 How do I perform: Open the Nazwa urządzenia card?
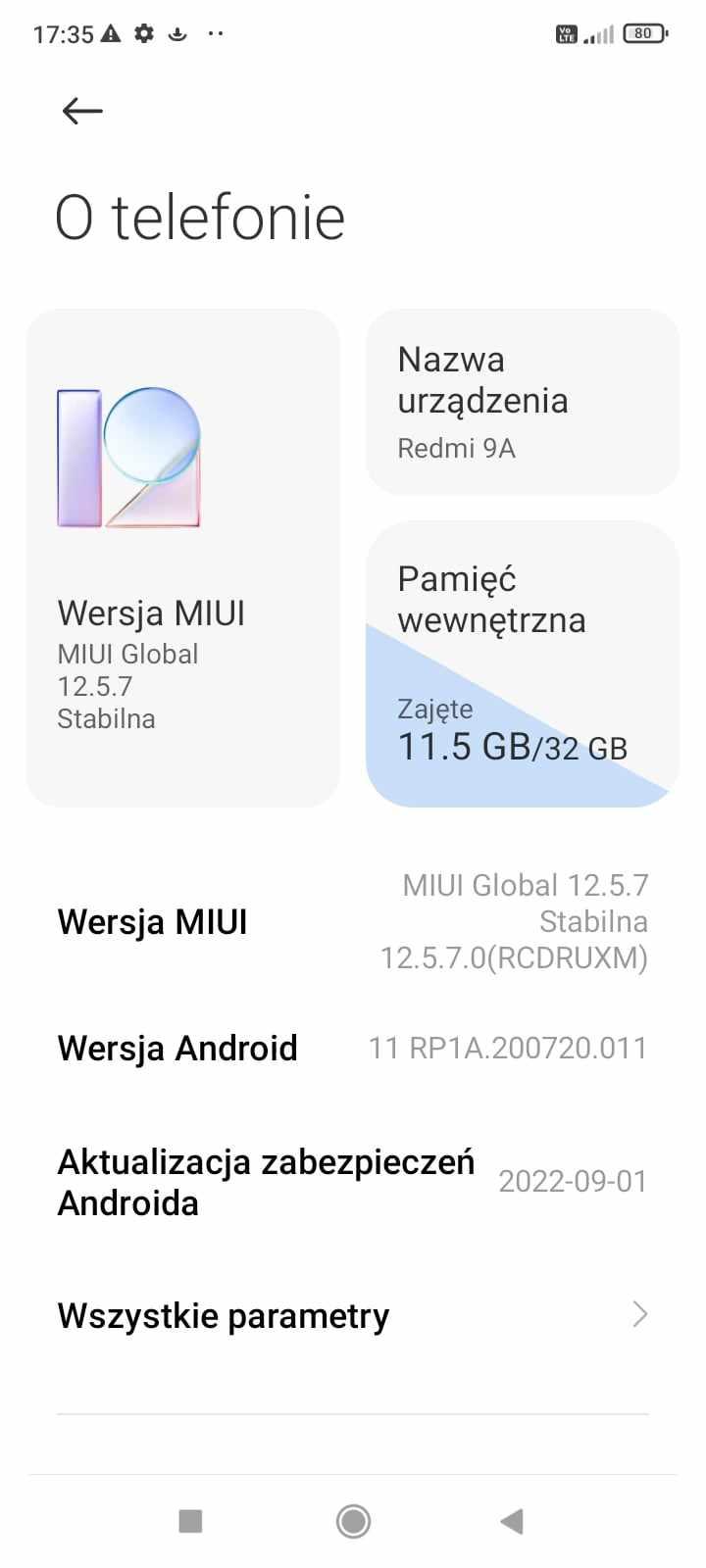pyautogui.click(x=522, y=402)
